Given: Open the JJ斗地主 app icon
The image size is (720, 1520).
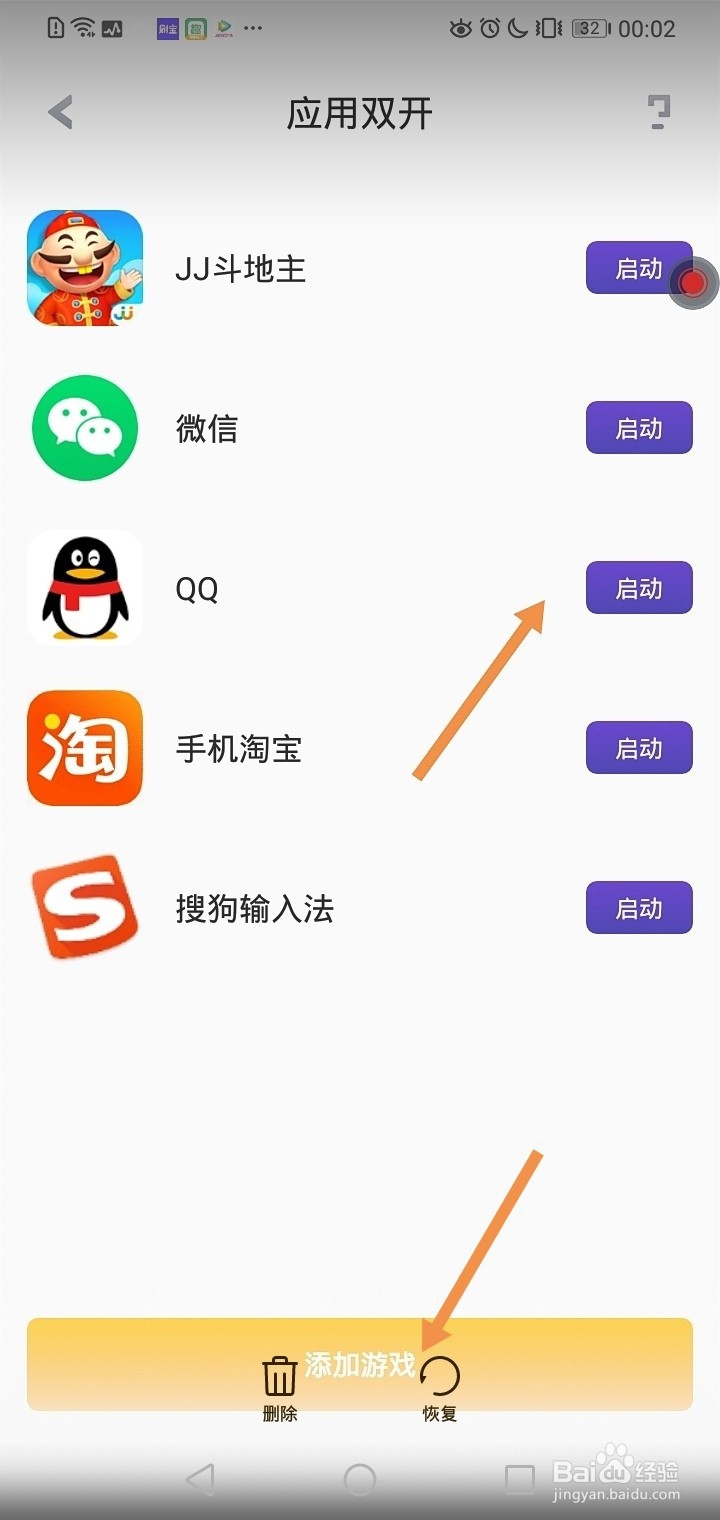Looking at the screenshot, I should tap(84, 268).
